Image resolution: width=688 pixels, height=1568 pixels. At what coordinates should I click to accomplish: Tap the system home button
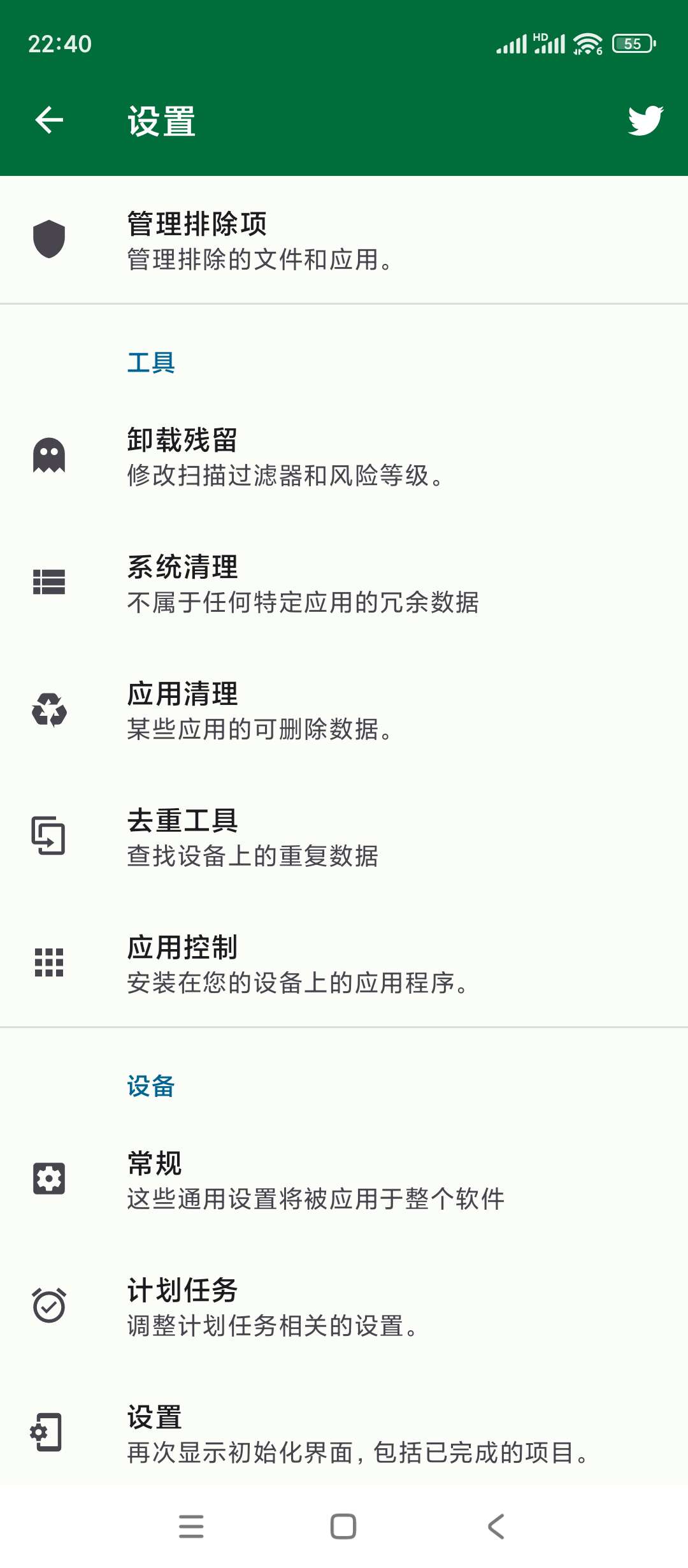343,1527
